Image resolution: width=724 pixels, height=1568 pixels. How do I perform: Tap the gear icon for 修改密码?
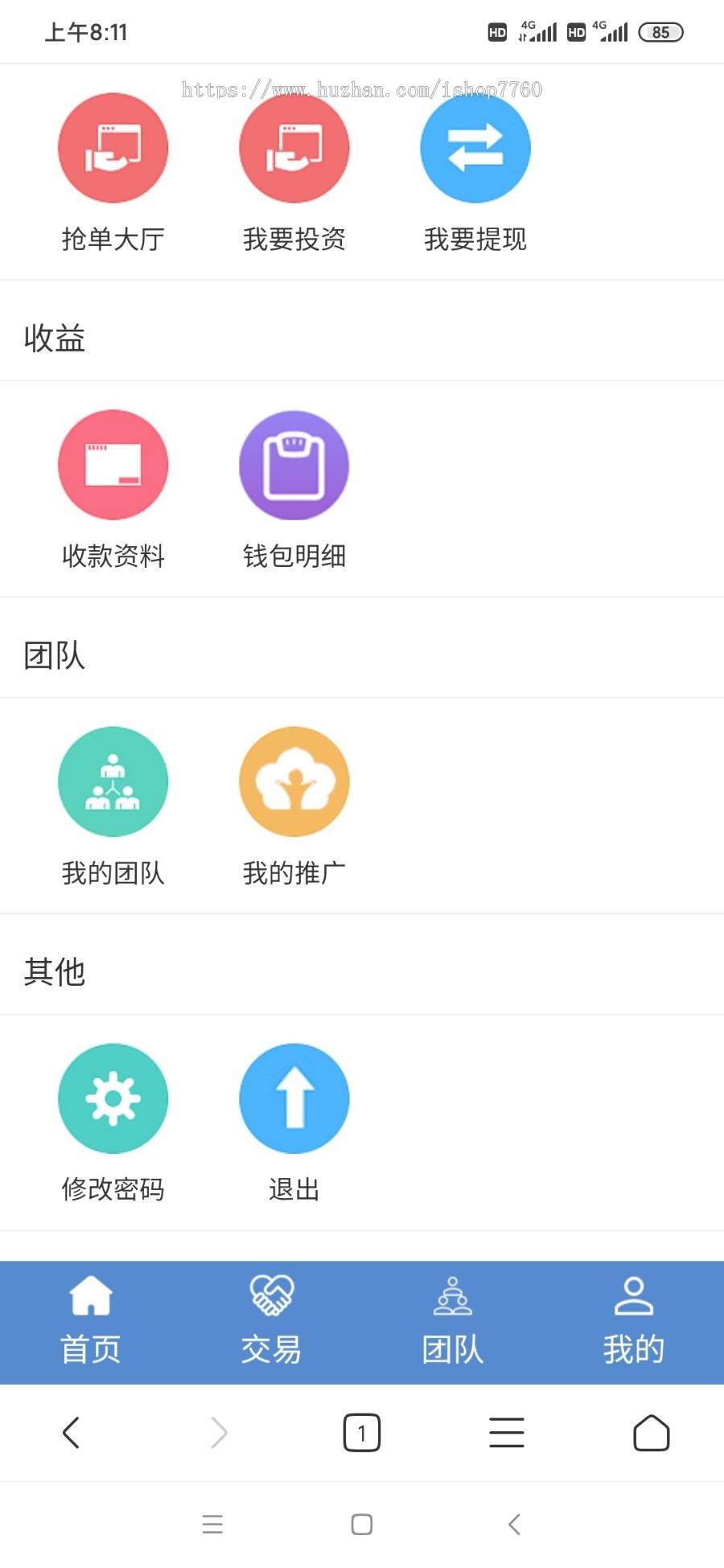point(113,1098)
